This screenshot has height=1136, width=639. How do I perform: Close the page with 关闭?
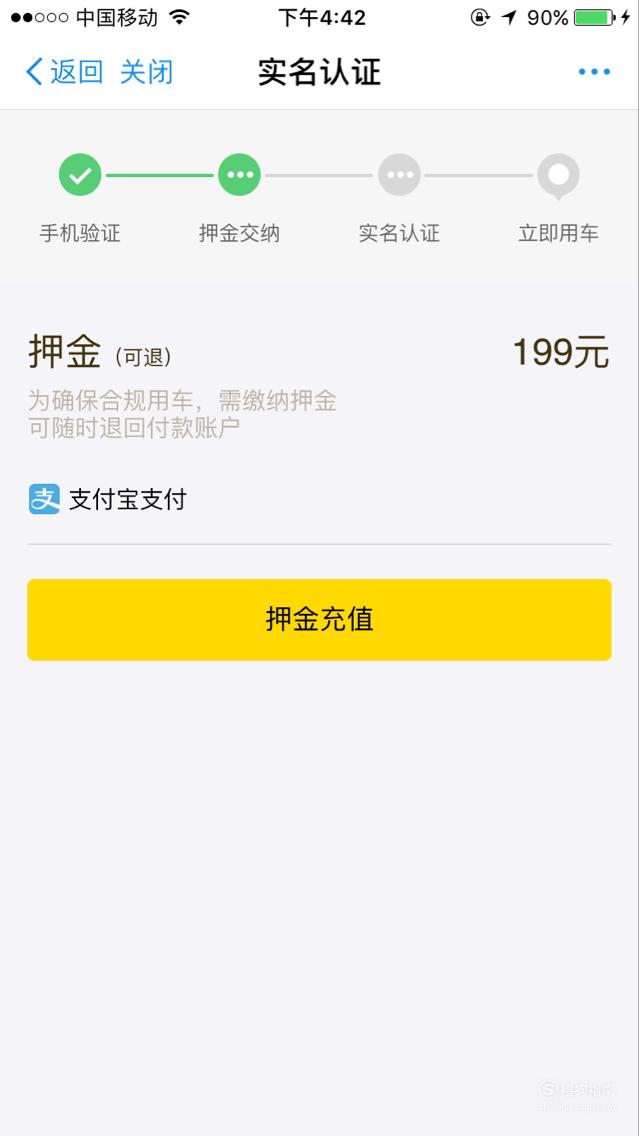pyautogui.click(x=146, y=72)
